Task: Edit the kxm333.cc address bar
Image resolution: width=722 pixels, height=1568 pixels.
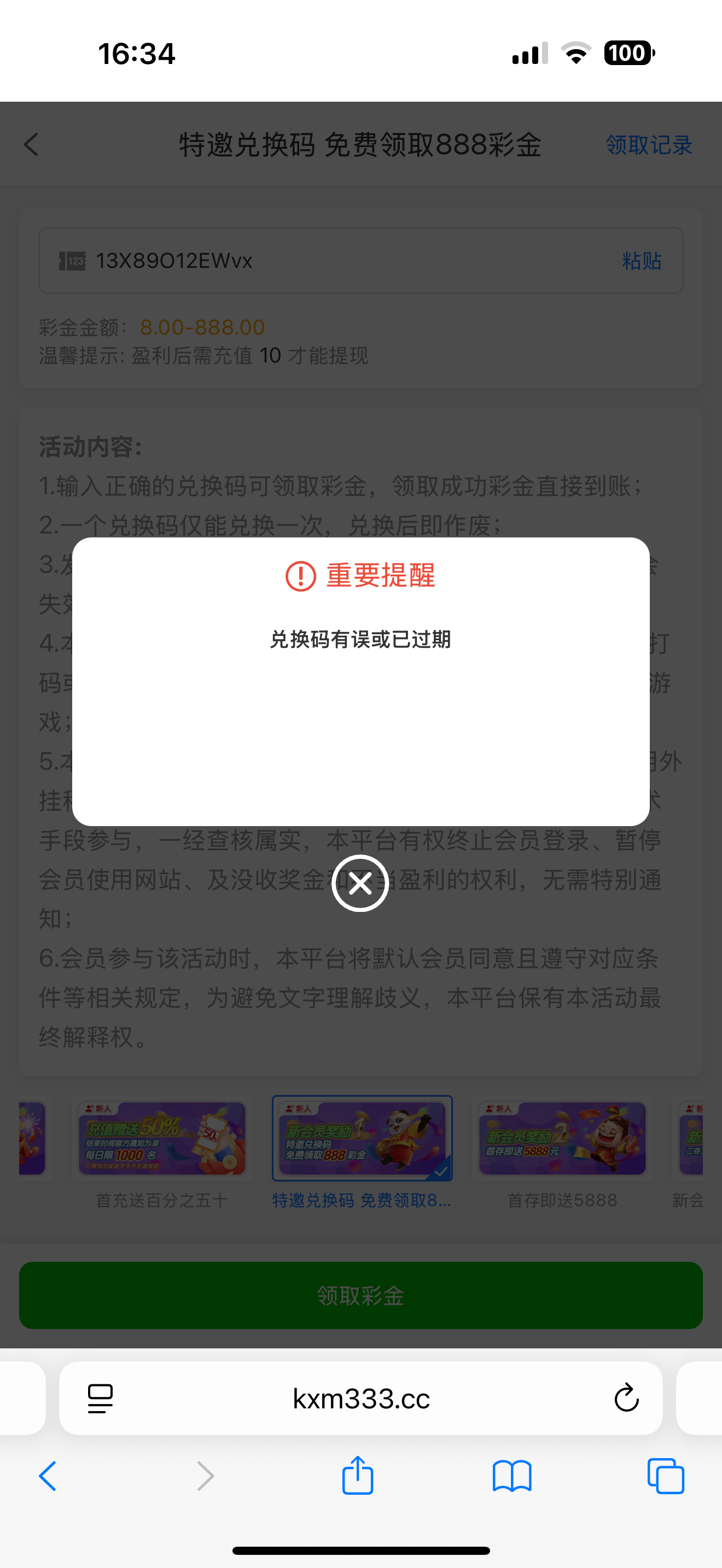Action: click(361, 1397)
